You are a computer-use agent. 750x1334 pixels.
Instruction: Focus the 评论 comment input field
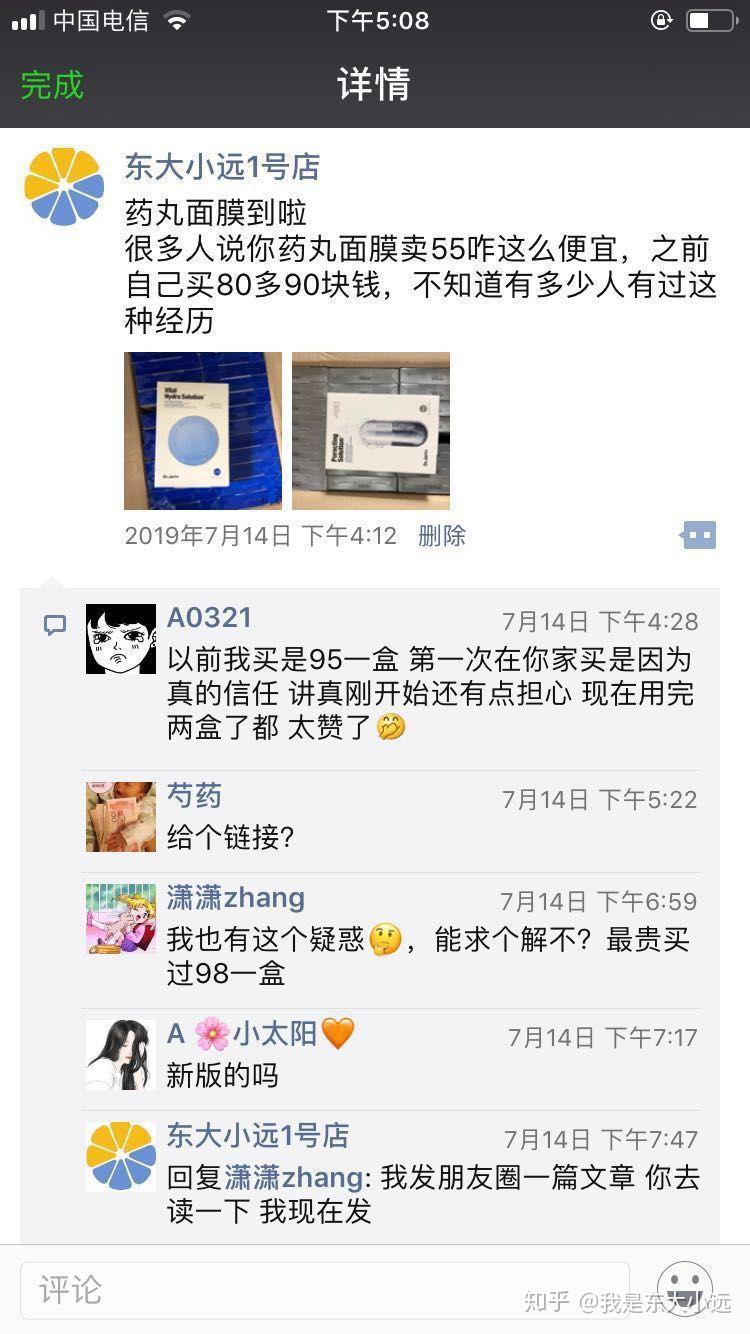click(325, 1289)
